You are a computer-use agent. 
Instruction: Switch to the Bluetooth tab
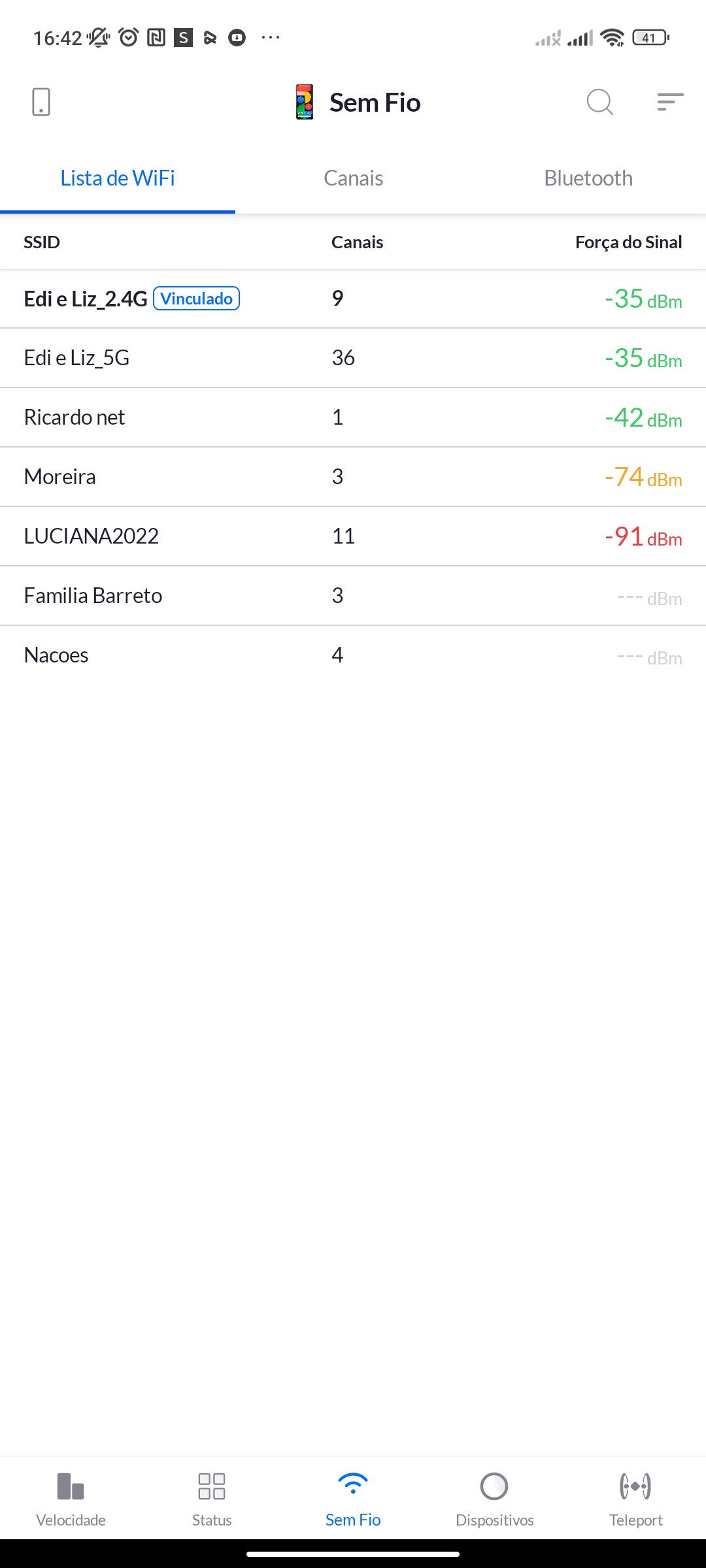point(588,178)
